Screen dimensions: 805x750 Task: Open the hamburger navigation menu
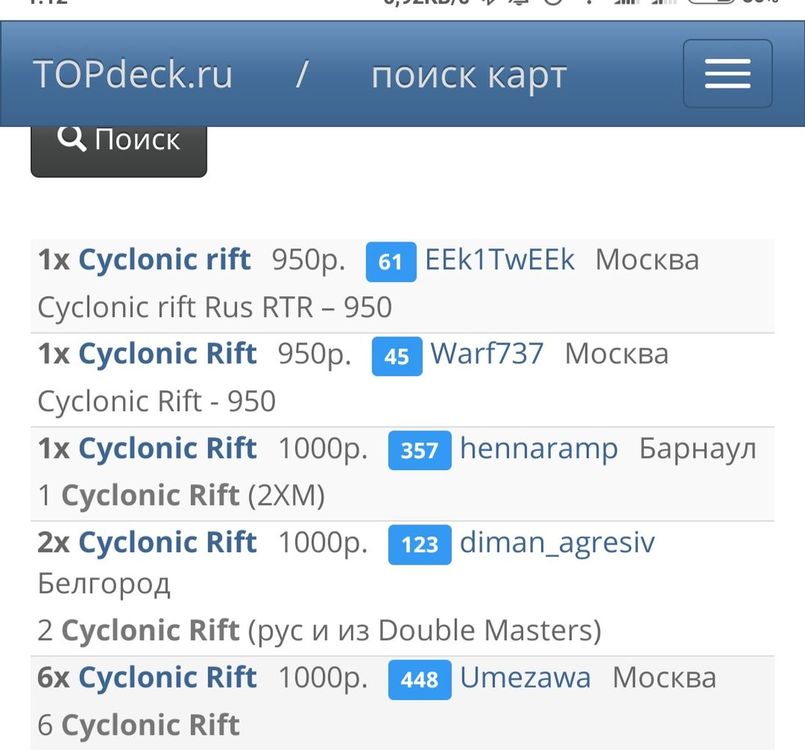(x=727, y=74)
